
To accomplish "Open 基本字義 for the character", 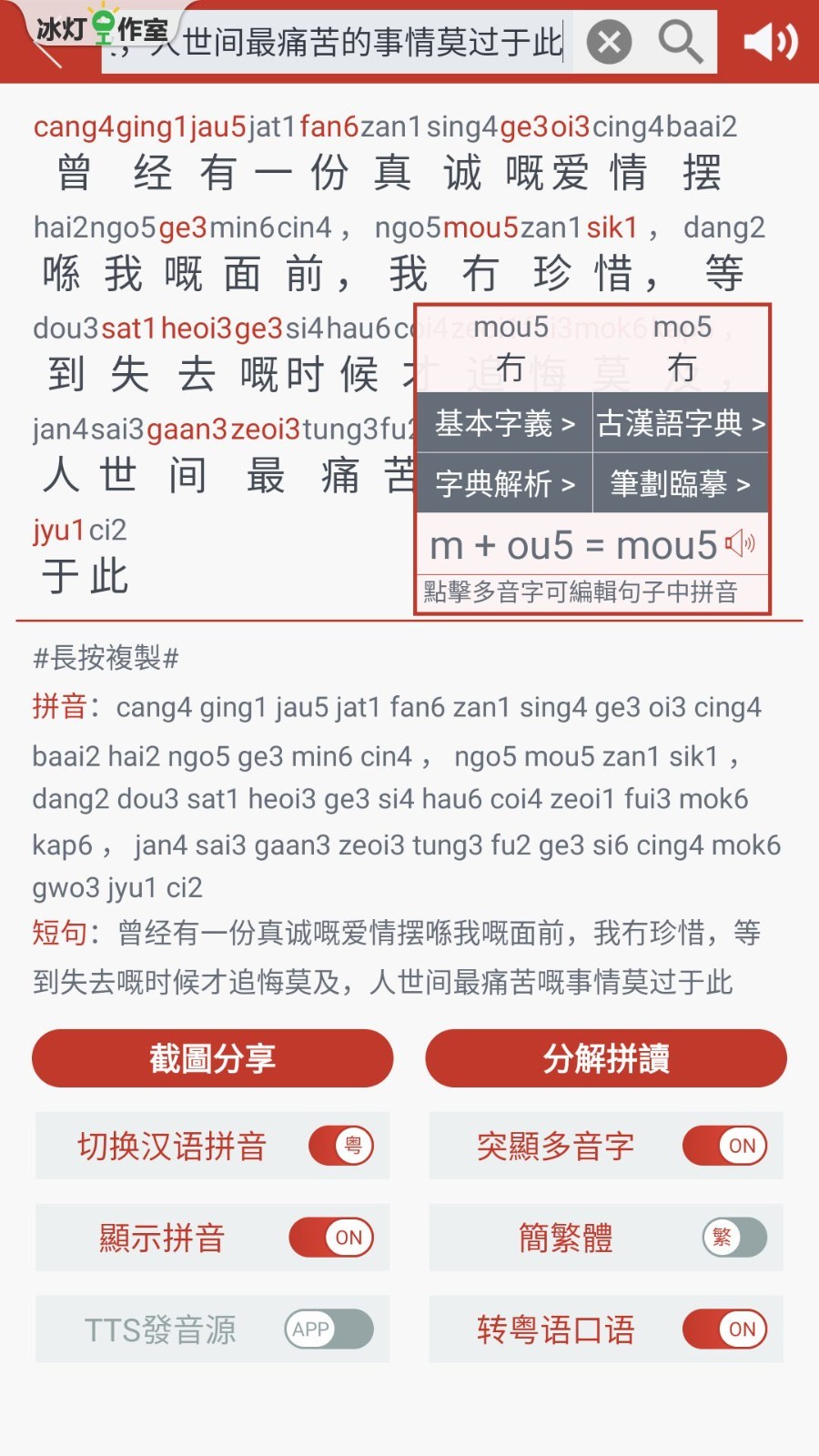I will (504, 423).
